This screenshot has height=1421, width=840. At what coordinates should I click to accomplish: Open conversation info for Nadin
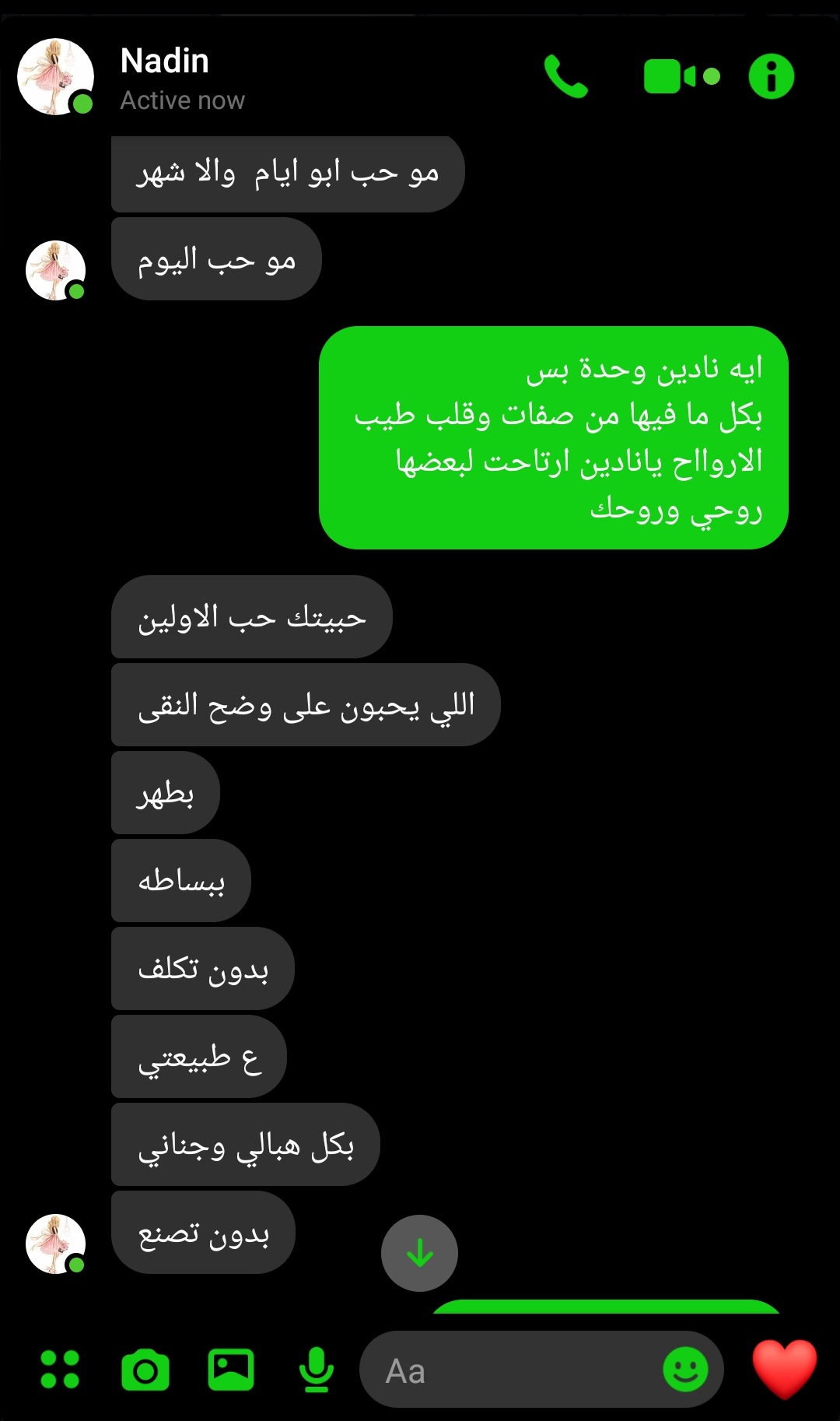[x=771, y=76]
